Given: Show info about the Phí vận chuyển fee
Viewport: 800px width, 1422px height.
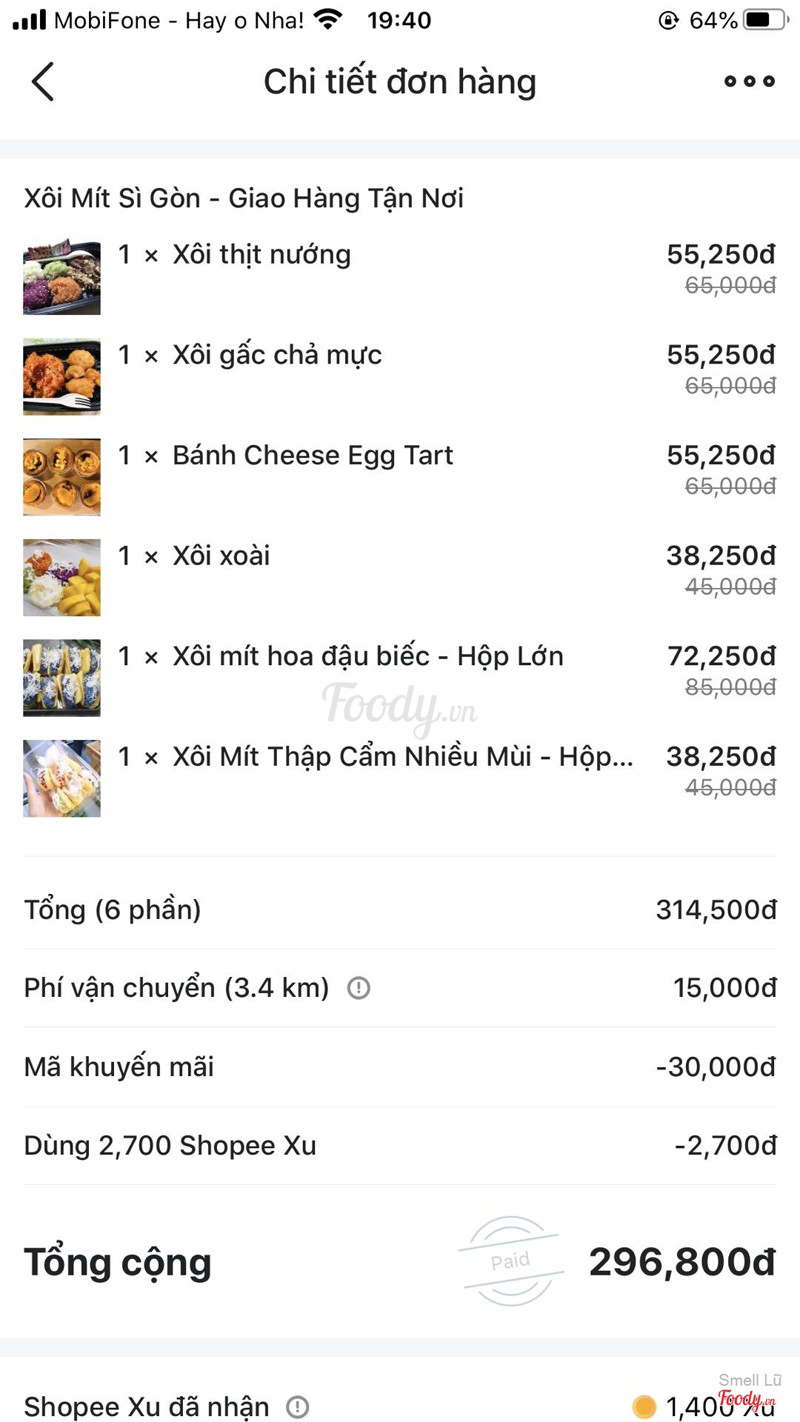Looking at the screenshot, I should 358,988.
